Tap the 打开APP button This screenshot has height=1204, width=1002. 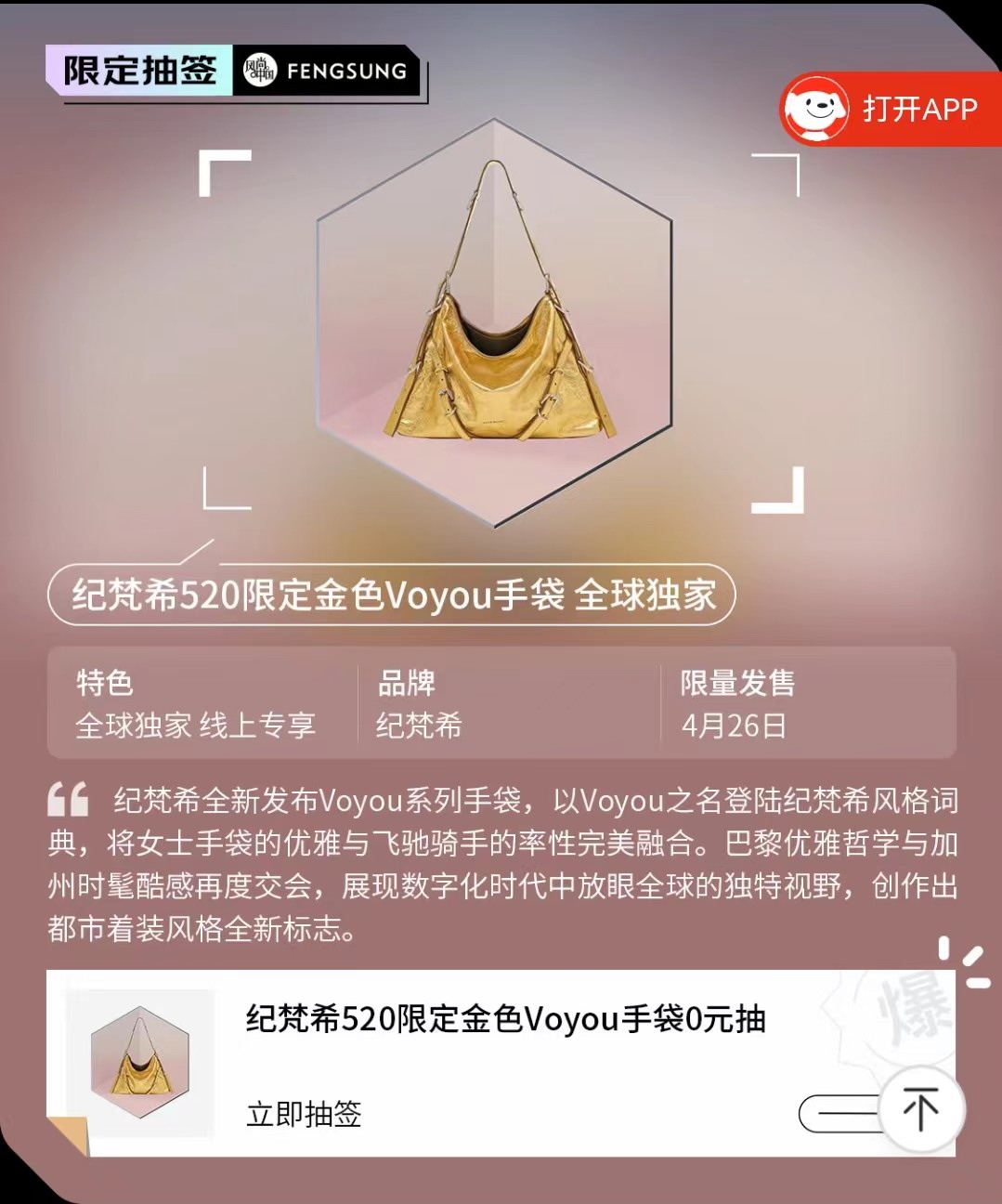pos(889,110)
